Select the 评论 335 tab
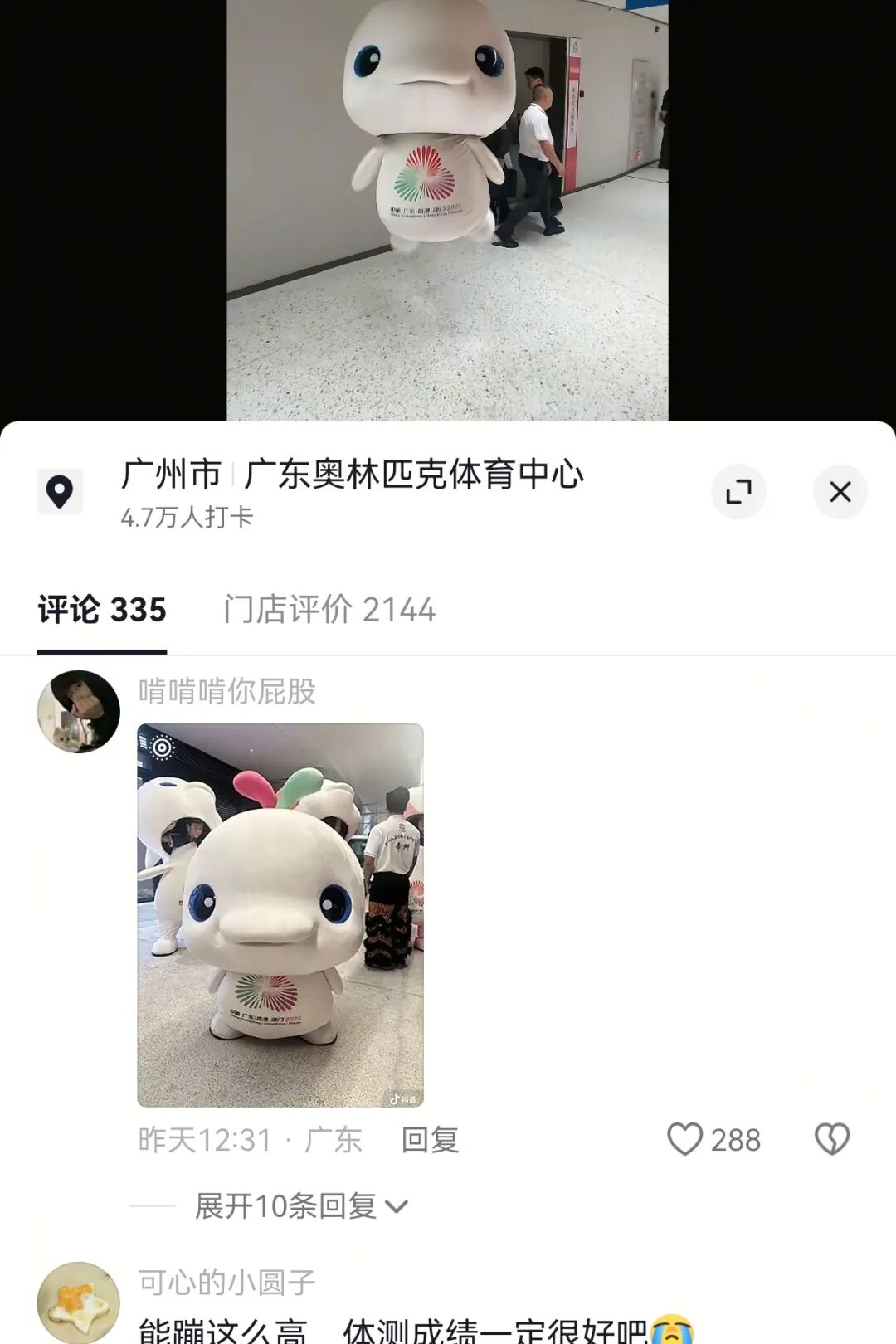The image size is (896, 1344). [x=102, y=610]
